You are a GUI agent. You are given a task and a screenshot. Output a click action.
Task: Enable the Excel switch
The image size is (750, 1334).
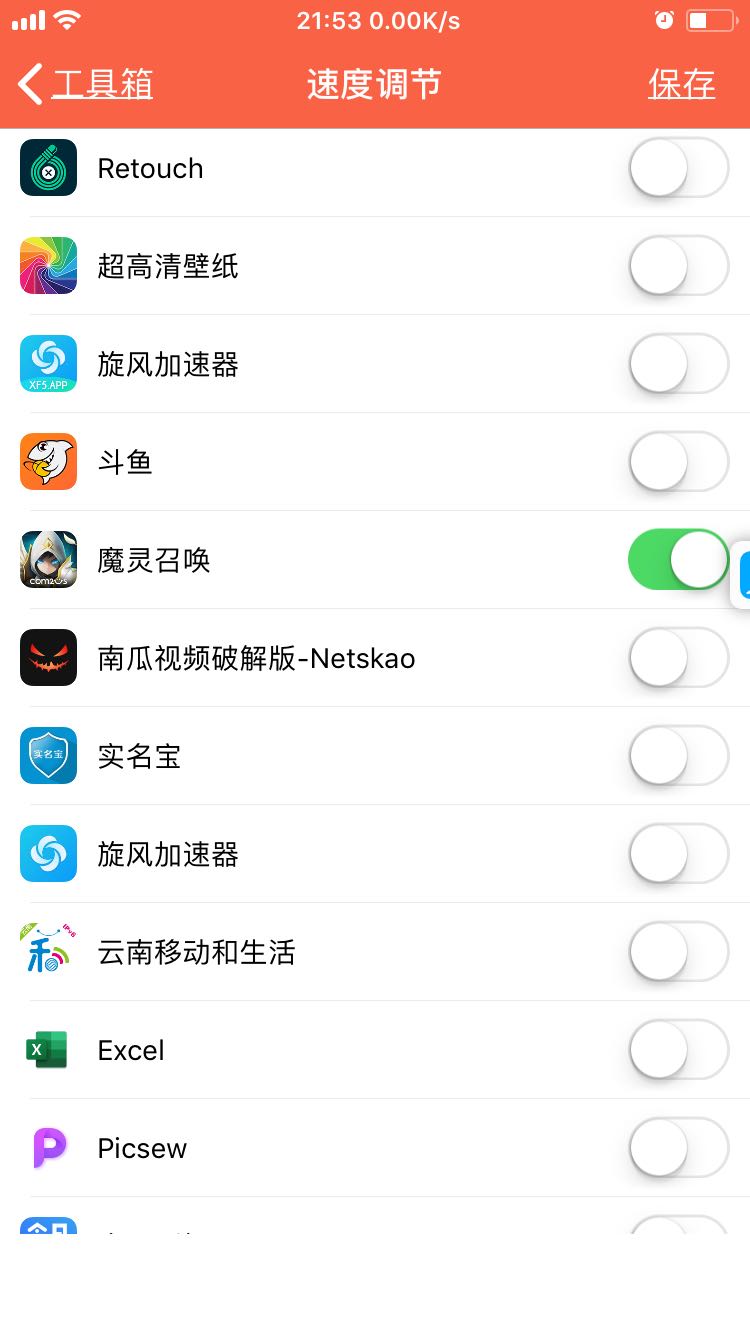[678, 1050]
